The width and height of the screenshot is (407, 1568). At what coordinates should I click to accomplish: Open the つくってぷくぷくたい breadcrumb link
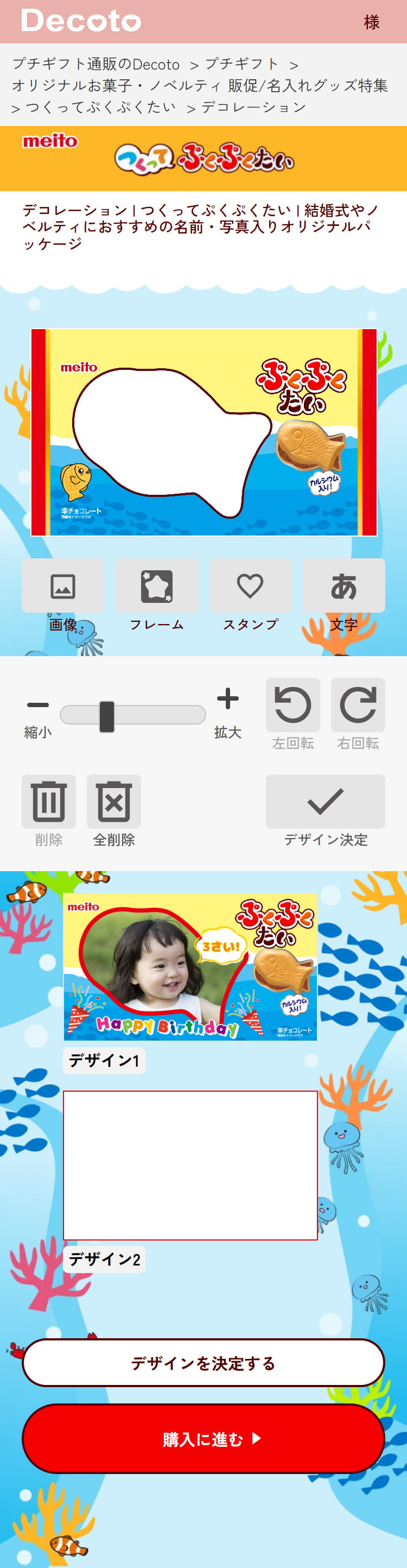pyautogui.click(x=100, y=108)
